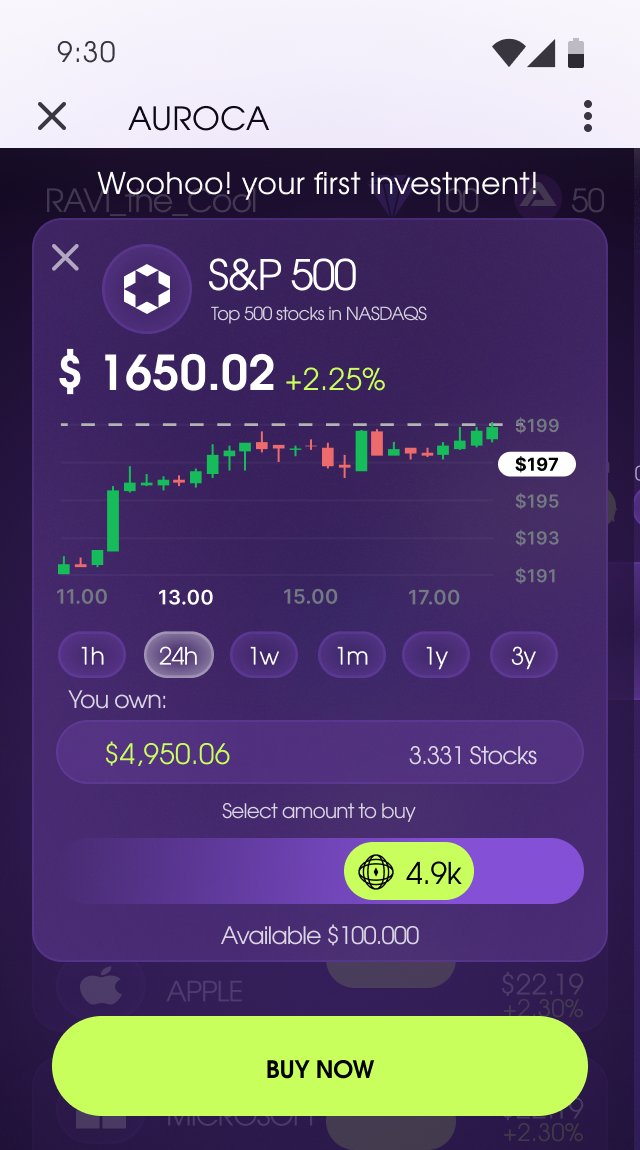Show the 1y chart range
Viewport: 640px width, 1150px height.
[x=436, y=655]
